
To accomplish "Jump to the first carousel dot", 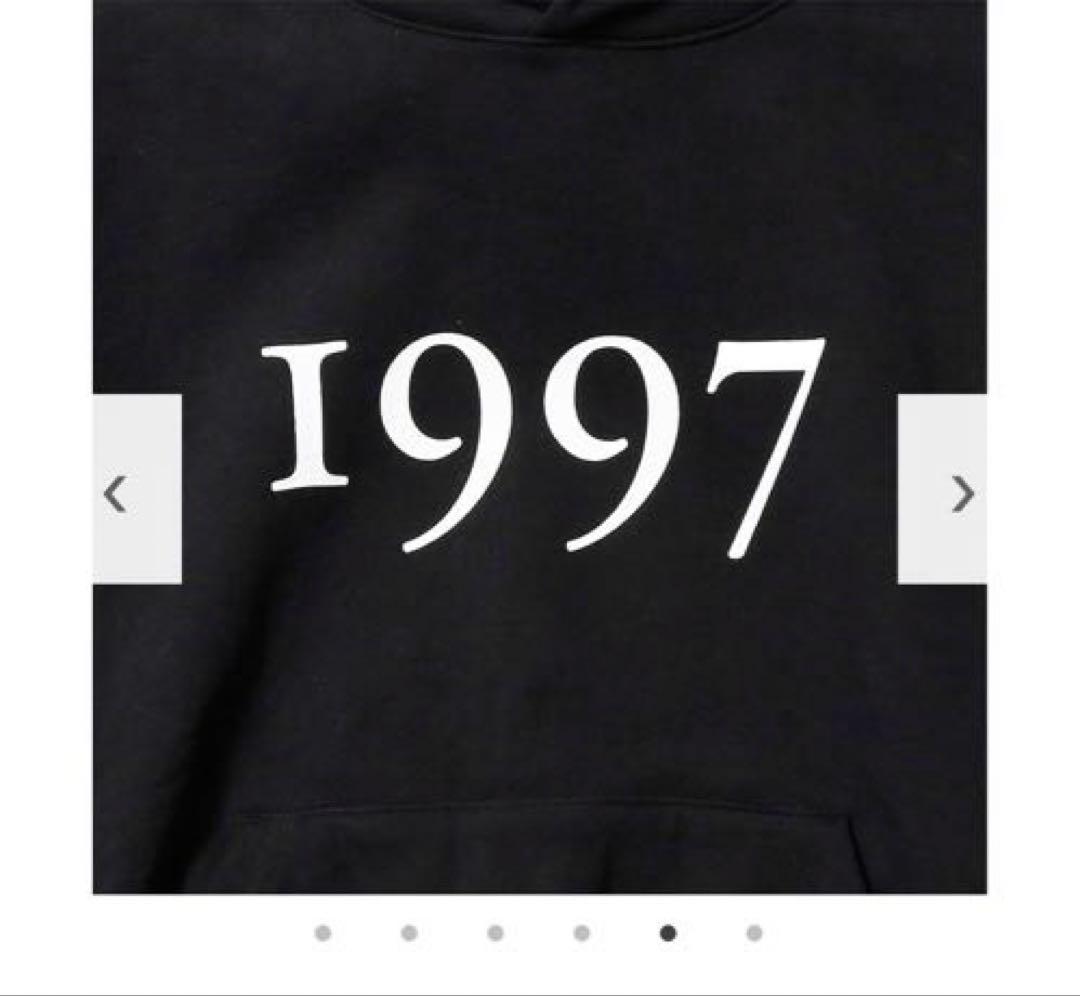I will [x=322, y=933].
